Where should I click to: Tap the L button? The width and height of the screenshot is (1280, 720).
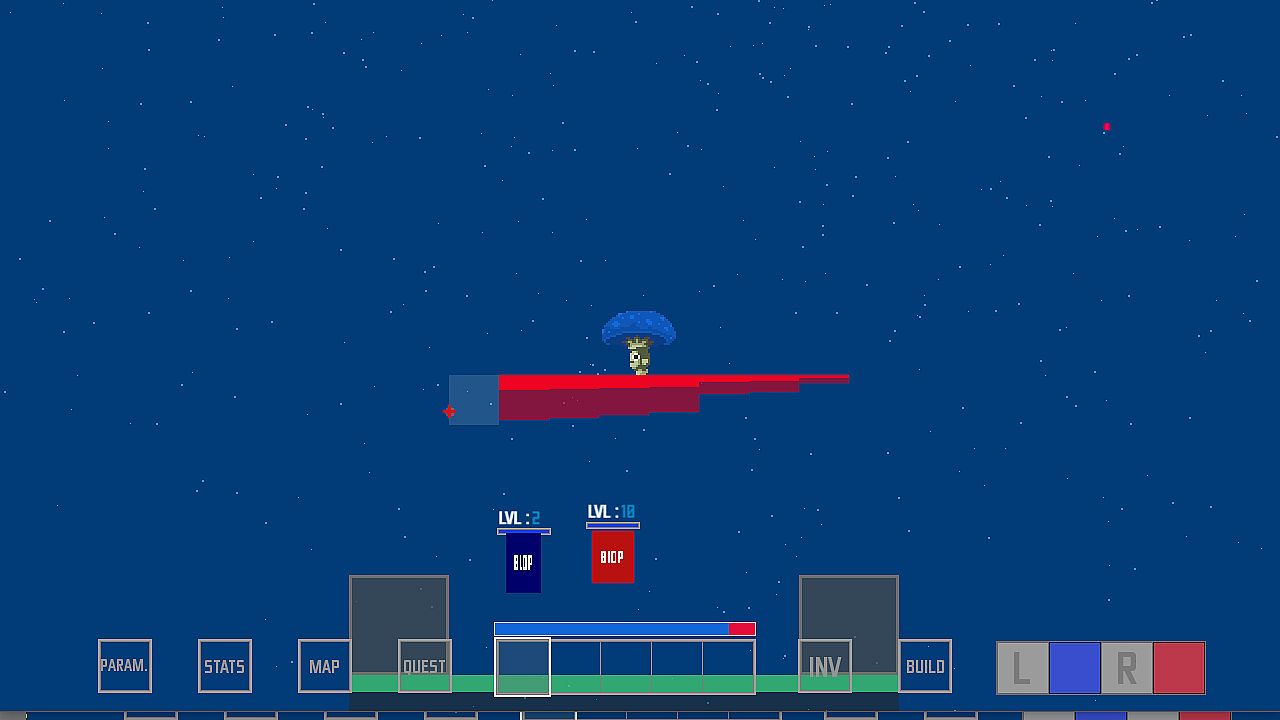(x=1022, y=668)
